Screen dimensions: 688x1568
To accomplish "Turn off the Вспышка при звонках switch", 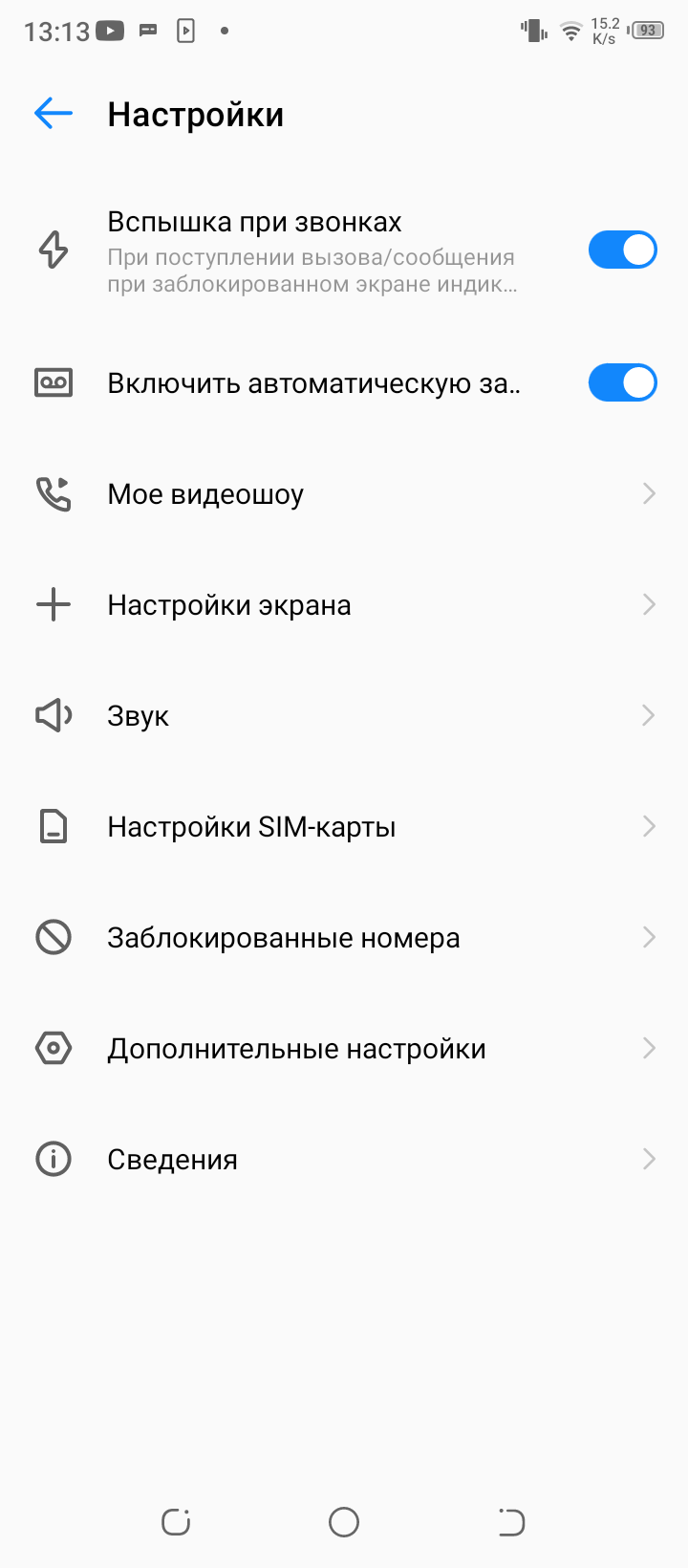I will pos(622,250).
